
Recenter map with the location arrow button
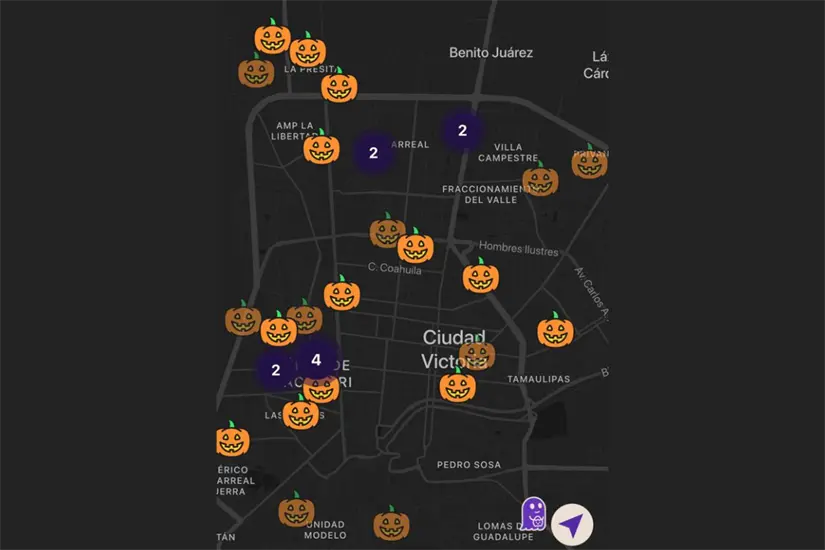click(572, 524)
